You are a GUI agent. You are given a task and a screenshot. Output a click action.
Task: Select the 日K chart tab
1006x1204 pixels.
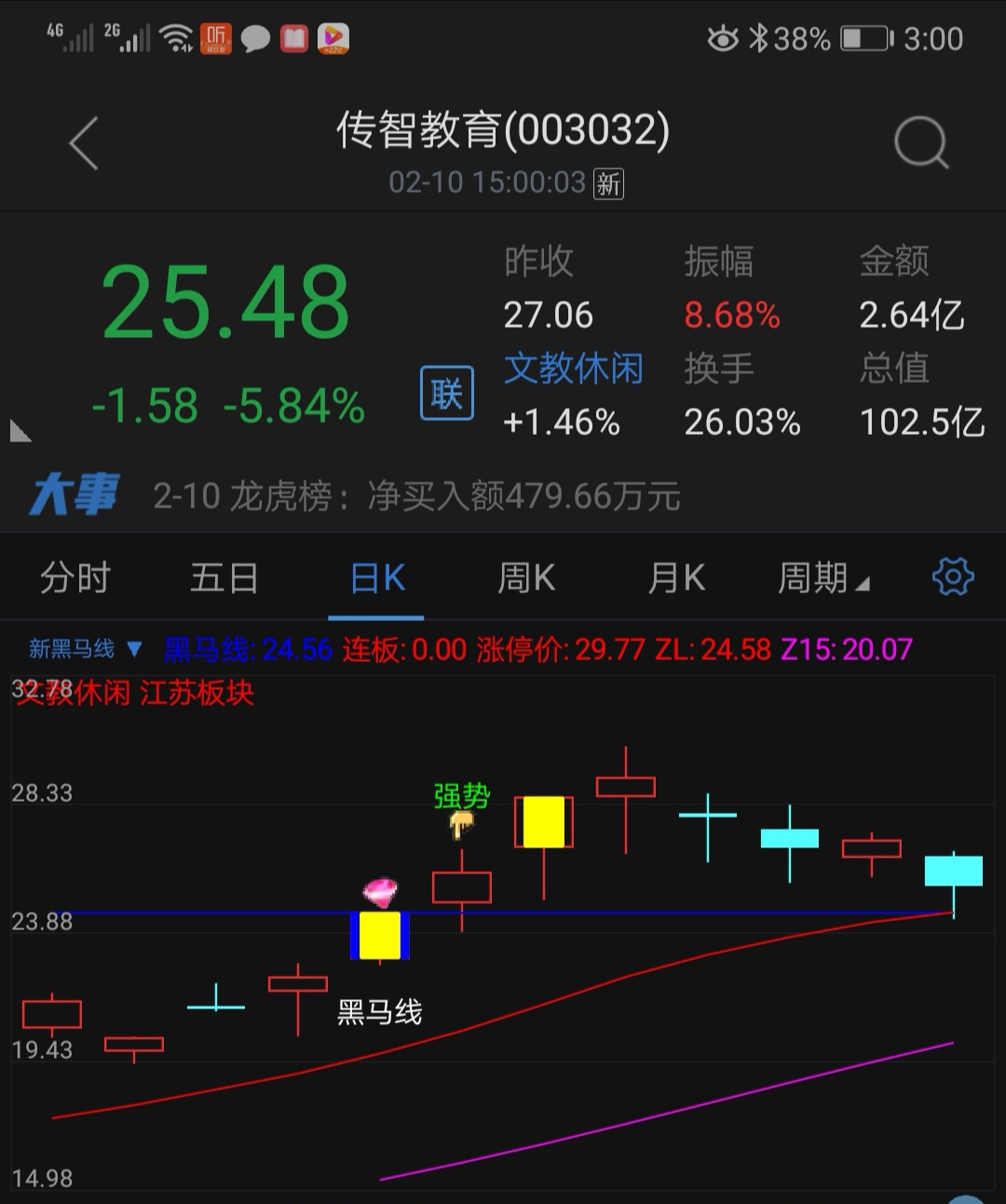[x=377, y=578]
